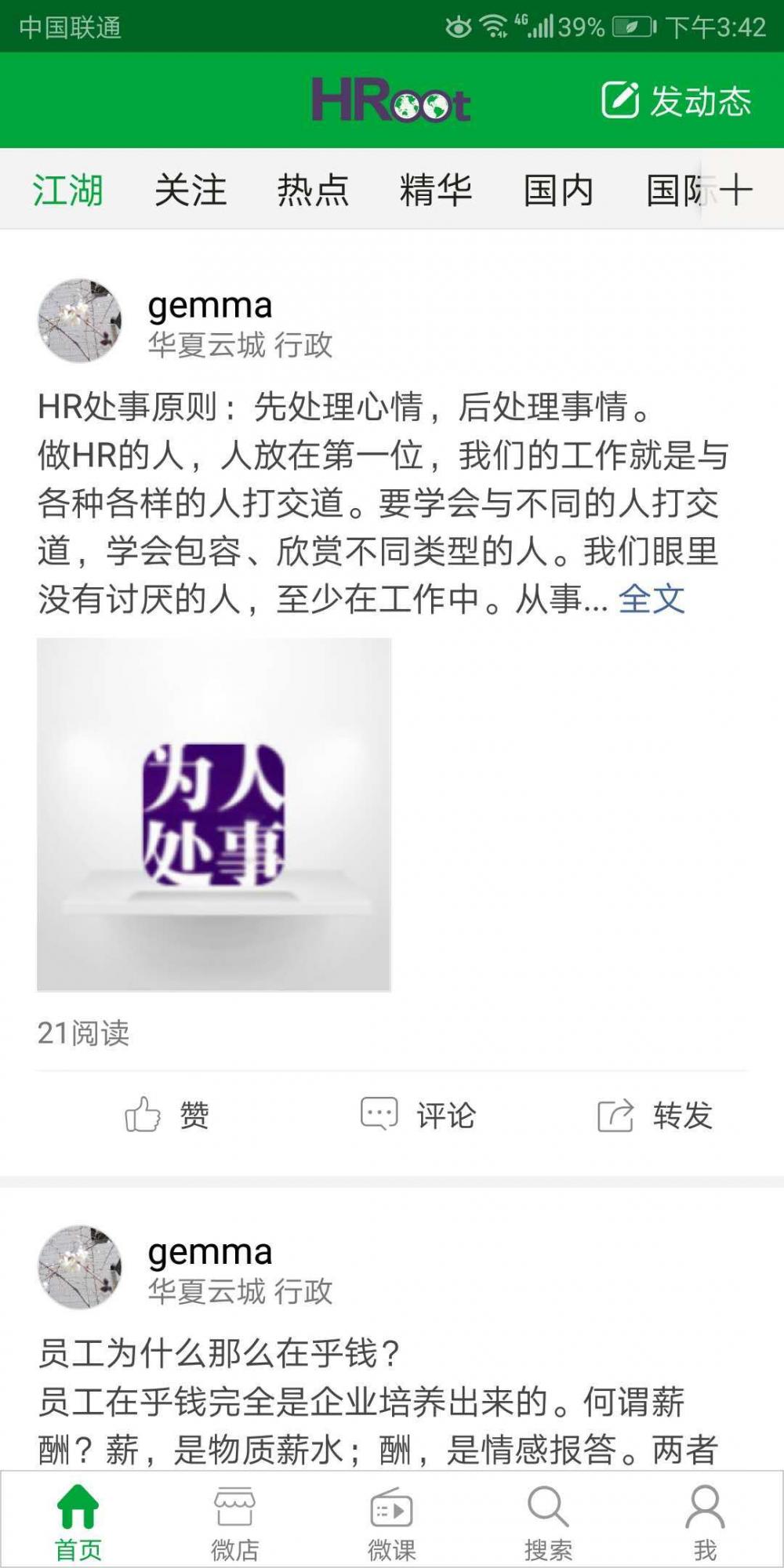Screen dimensions: 784x1568
Task: Open the 为人处事 image in the post
Action: (214, 815)
